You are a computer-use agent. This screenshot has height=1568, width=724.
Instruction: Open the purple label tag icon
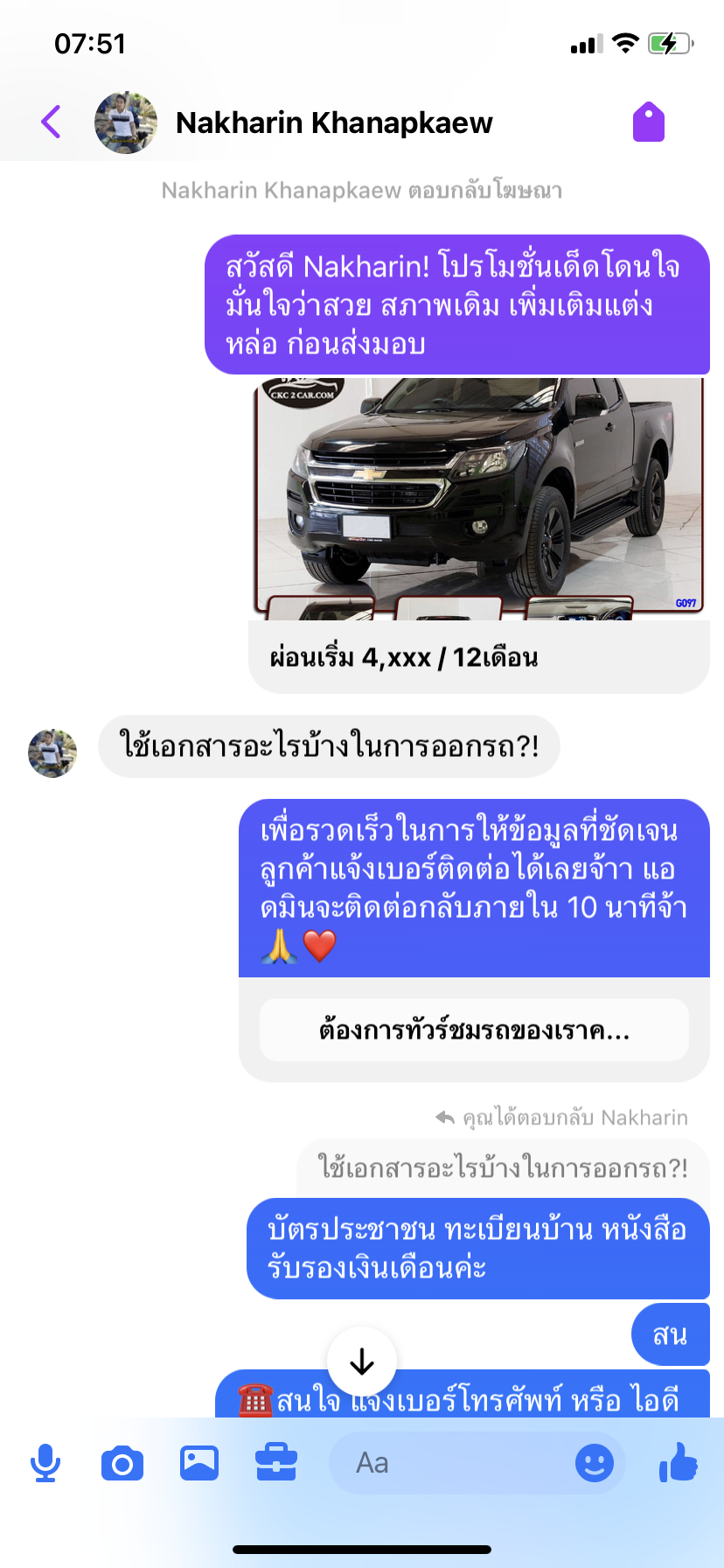[649, 122]
